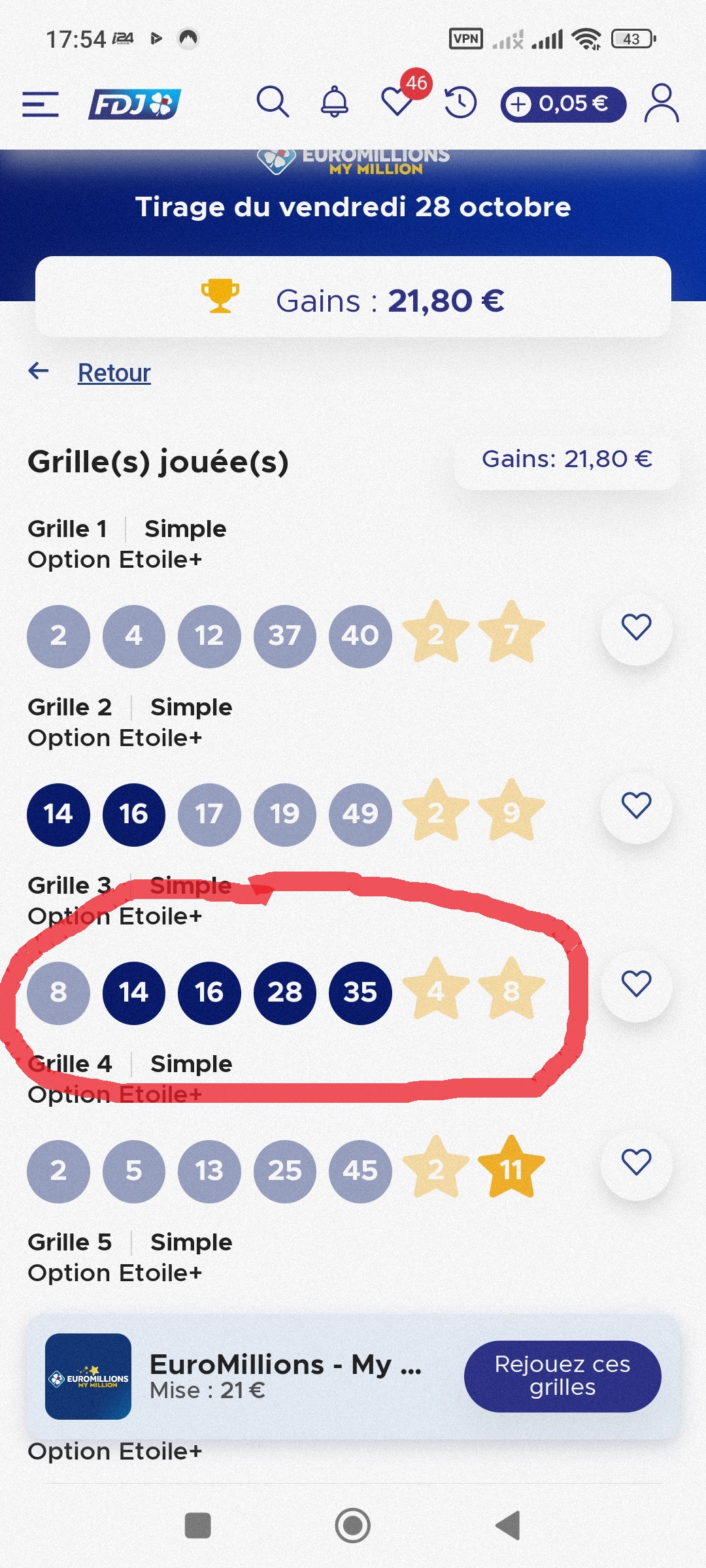Viewport: 706px width, 1568px height.
Task: Open the hamburger menu
Action: click(41, 104)
